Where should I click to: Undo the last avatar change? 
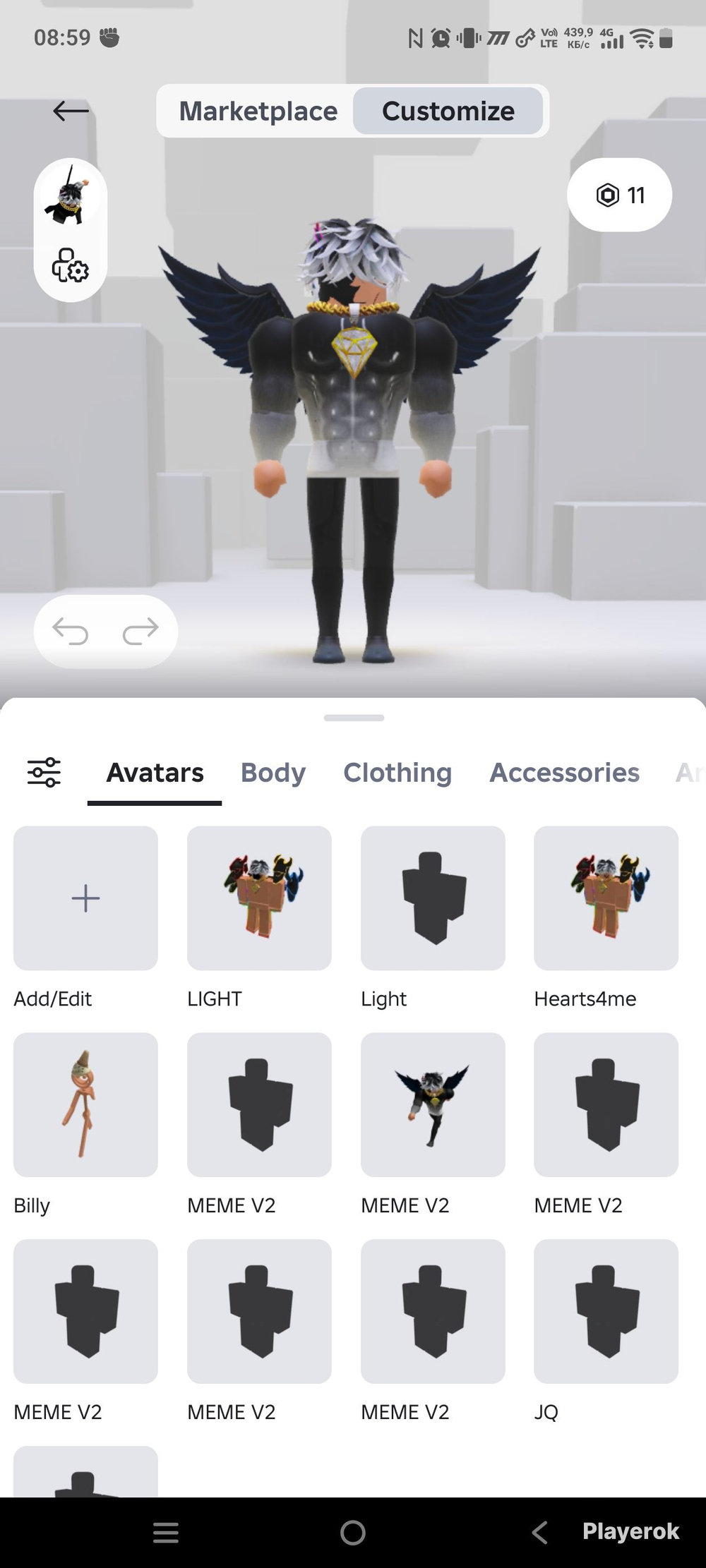(x=71, y=631)
